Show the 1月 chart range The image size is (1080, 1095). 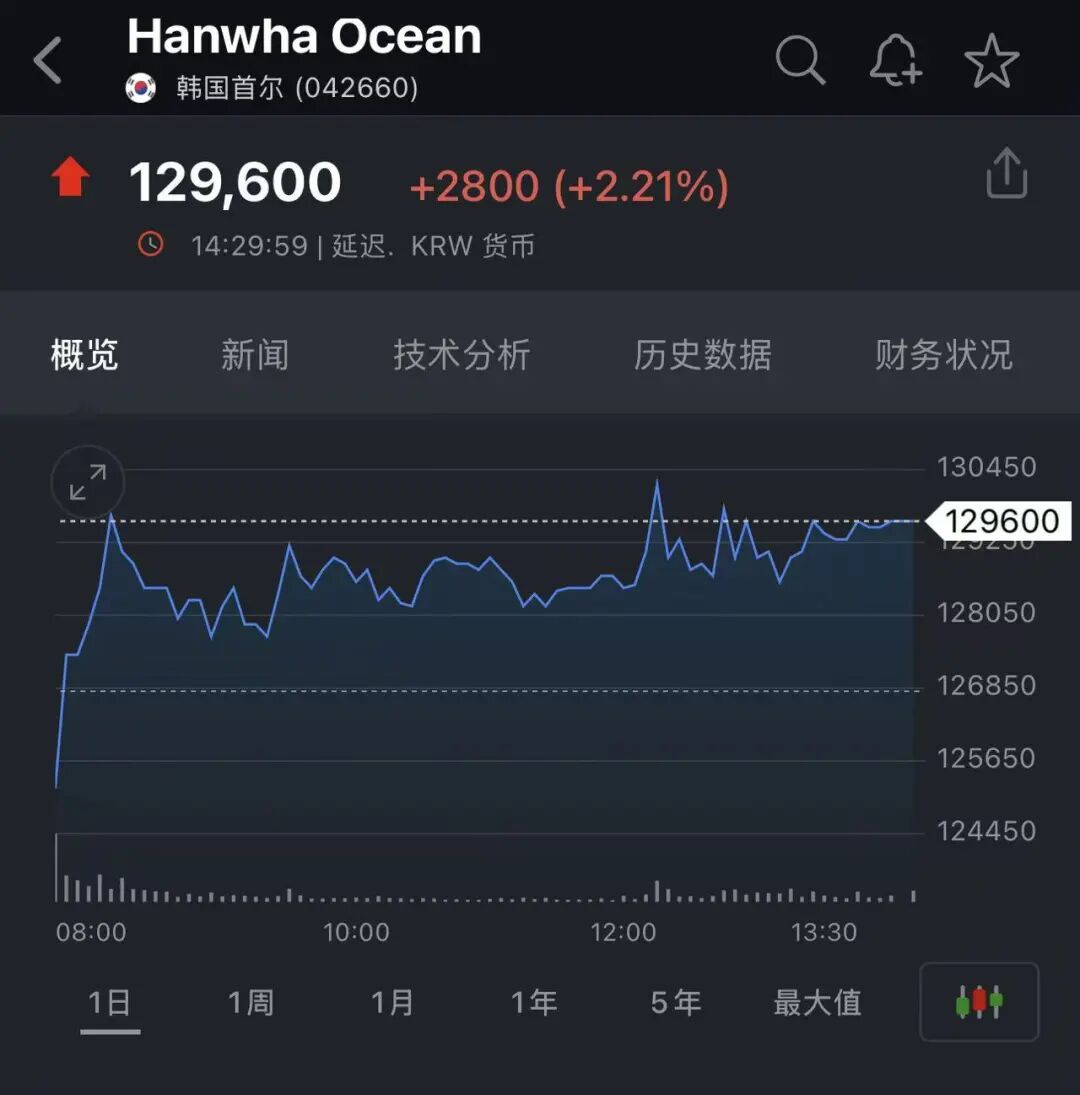click(392, 1002)
